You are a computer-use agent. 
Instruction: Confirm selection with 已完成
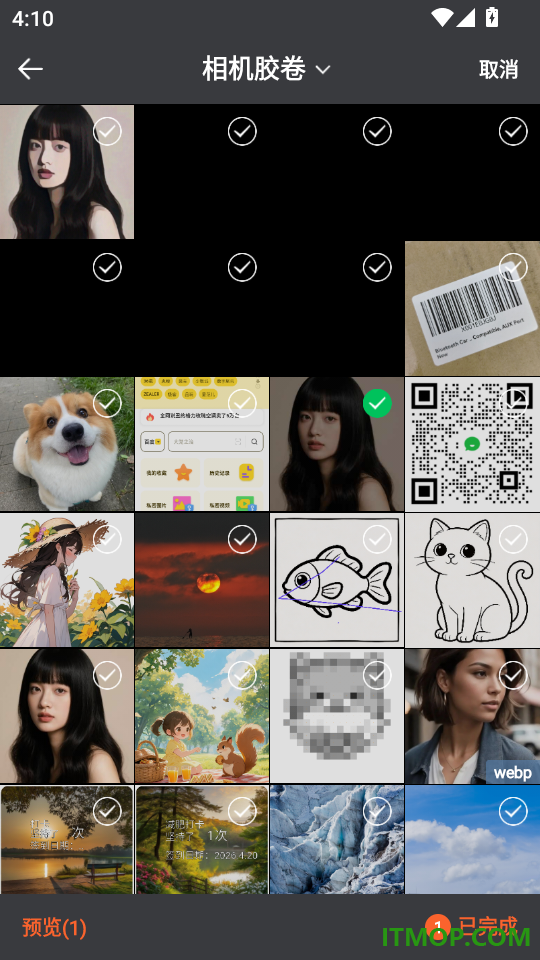[471, 928]
